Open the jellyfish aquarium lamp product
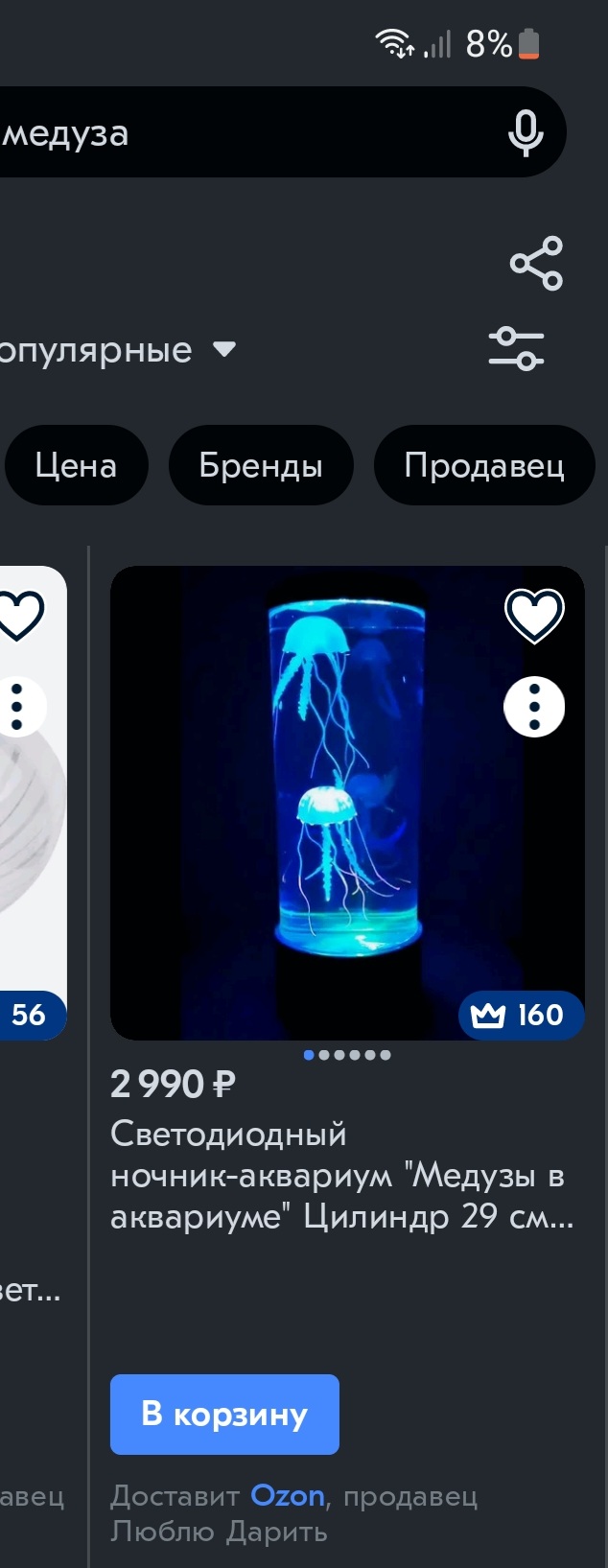This screenshot has width=608, height=1568. point(347,803)
